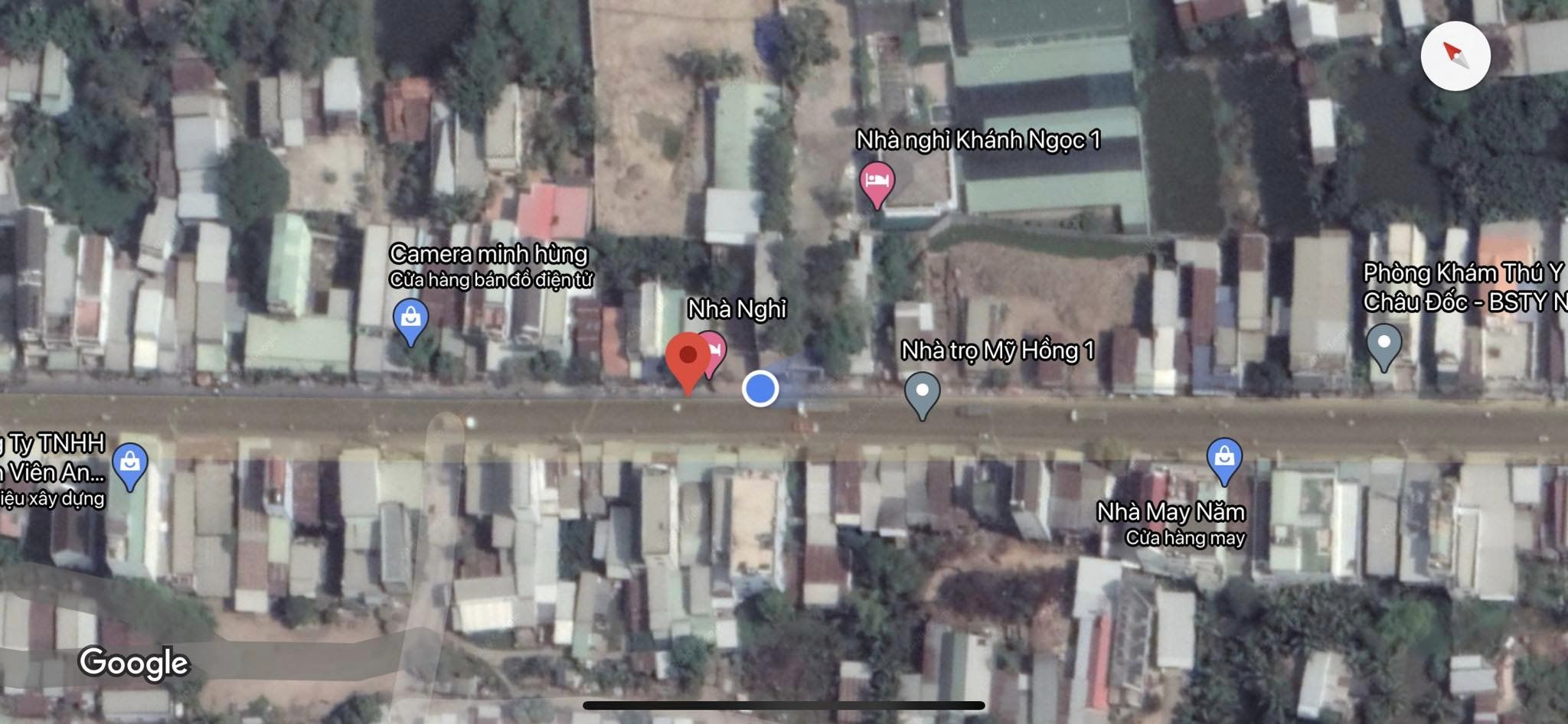Open the Nhà trọ Mỹ Hồng 1 marker
1568x724 pixels.
[x=922, y=391]
